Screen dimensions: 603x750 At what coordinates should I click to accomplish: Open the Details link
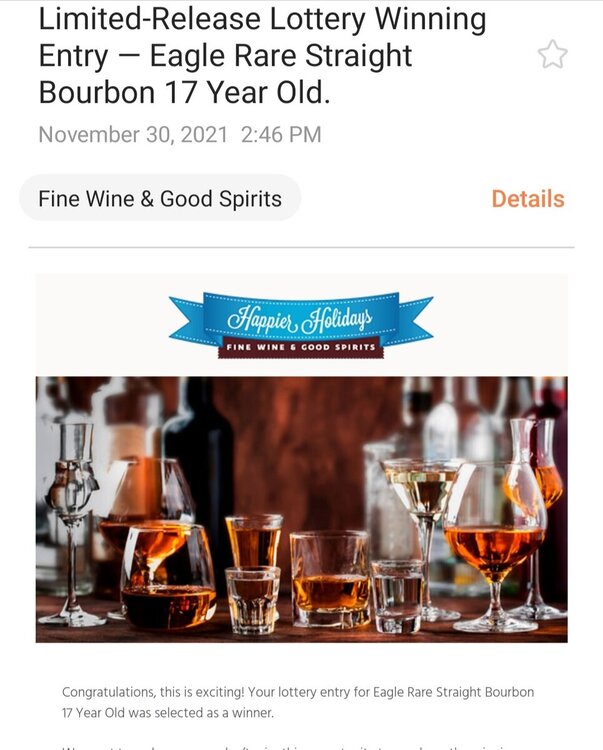pyautogui.click(x=527, y=199)
